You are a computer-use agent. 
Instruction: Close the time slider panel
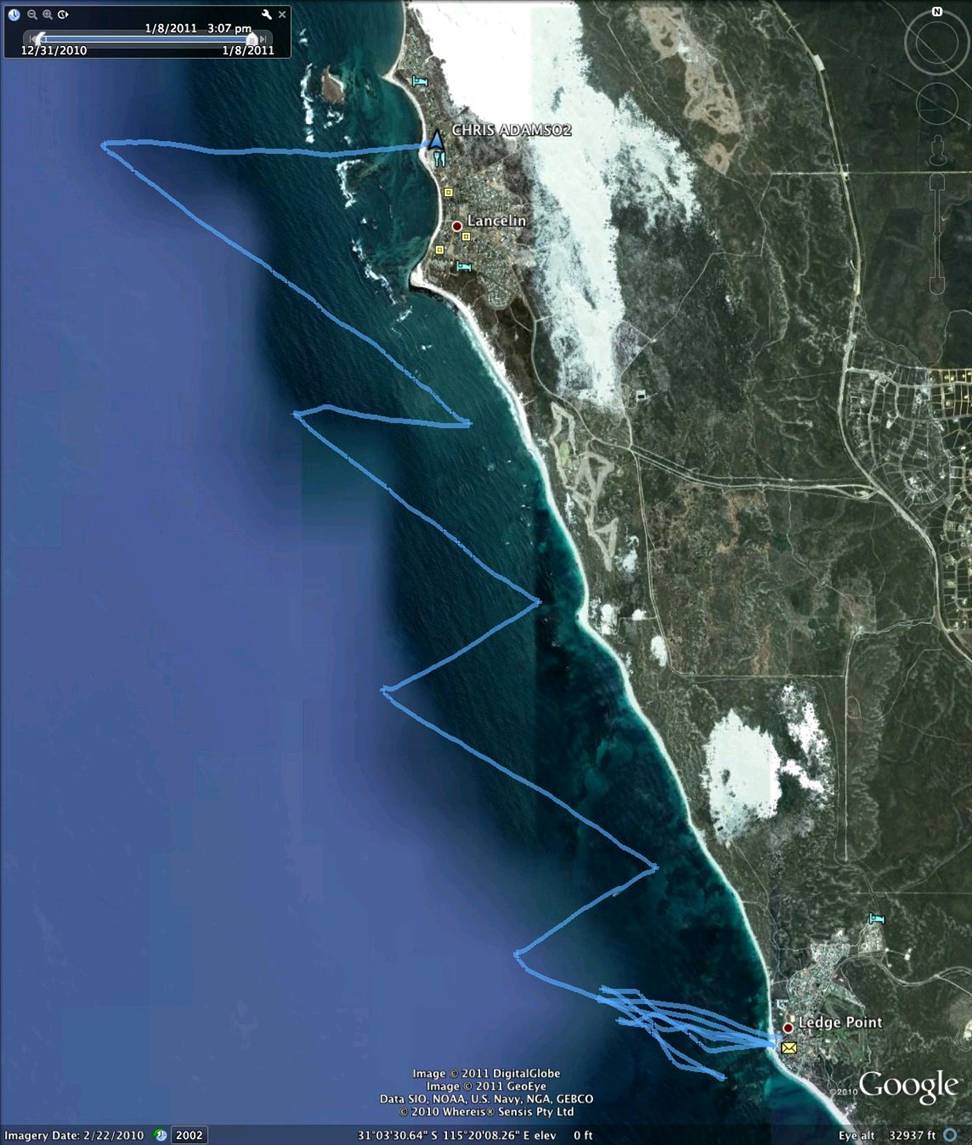[x=282, y=15]
